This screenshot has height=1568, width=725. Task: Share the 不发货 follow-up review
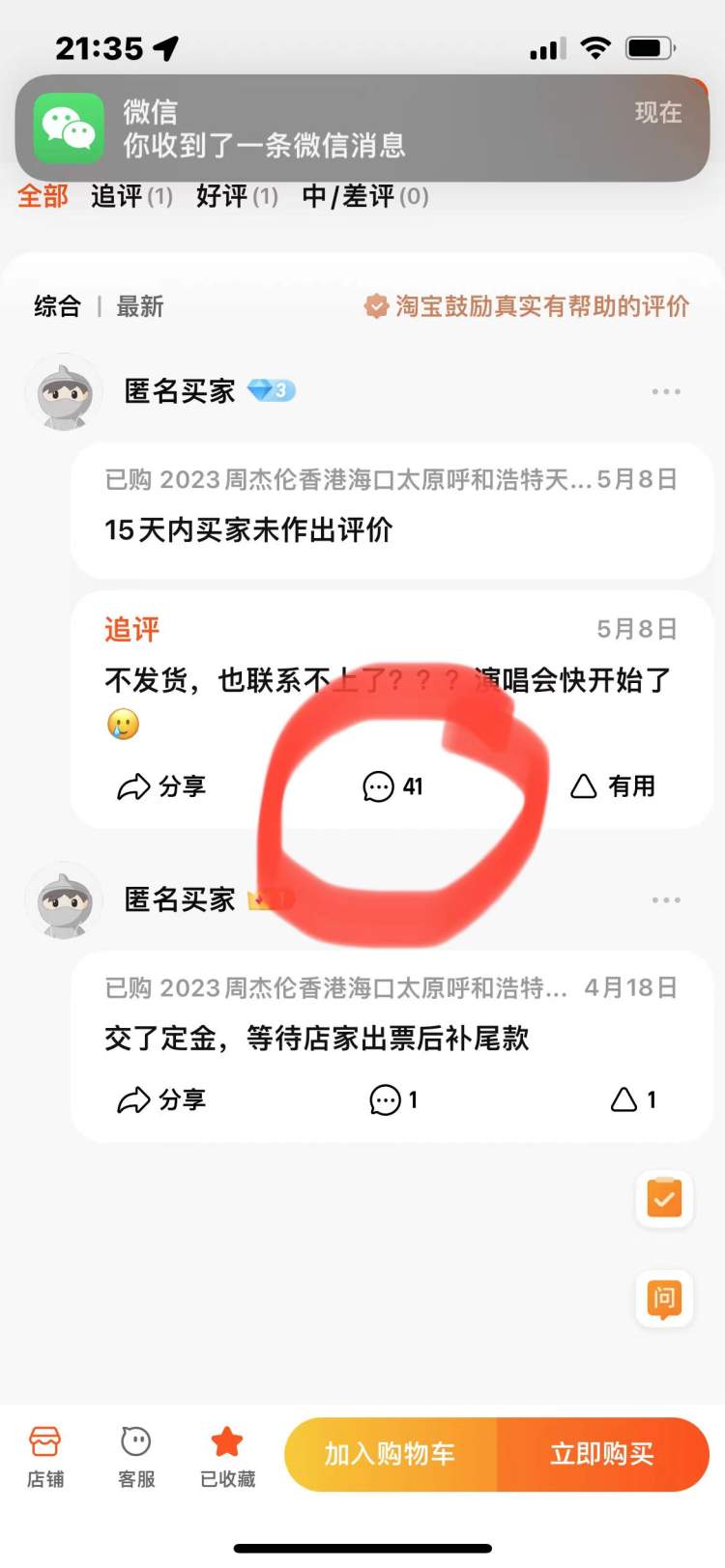tap(161, 786)
